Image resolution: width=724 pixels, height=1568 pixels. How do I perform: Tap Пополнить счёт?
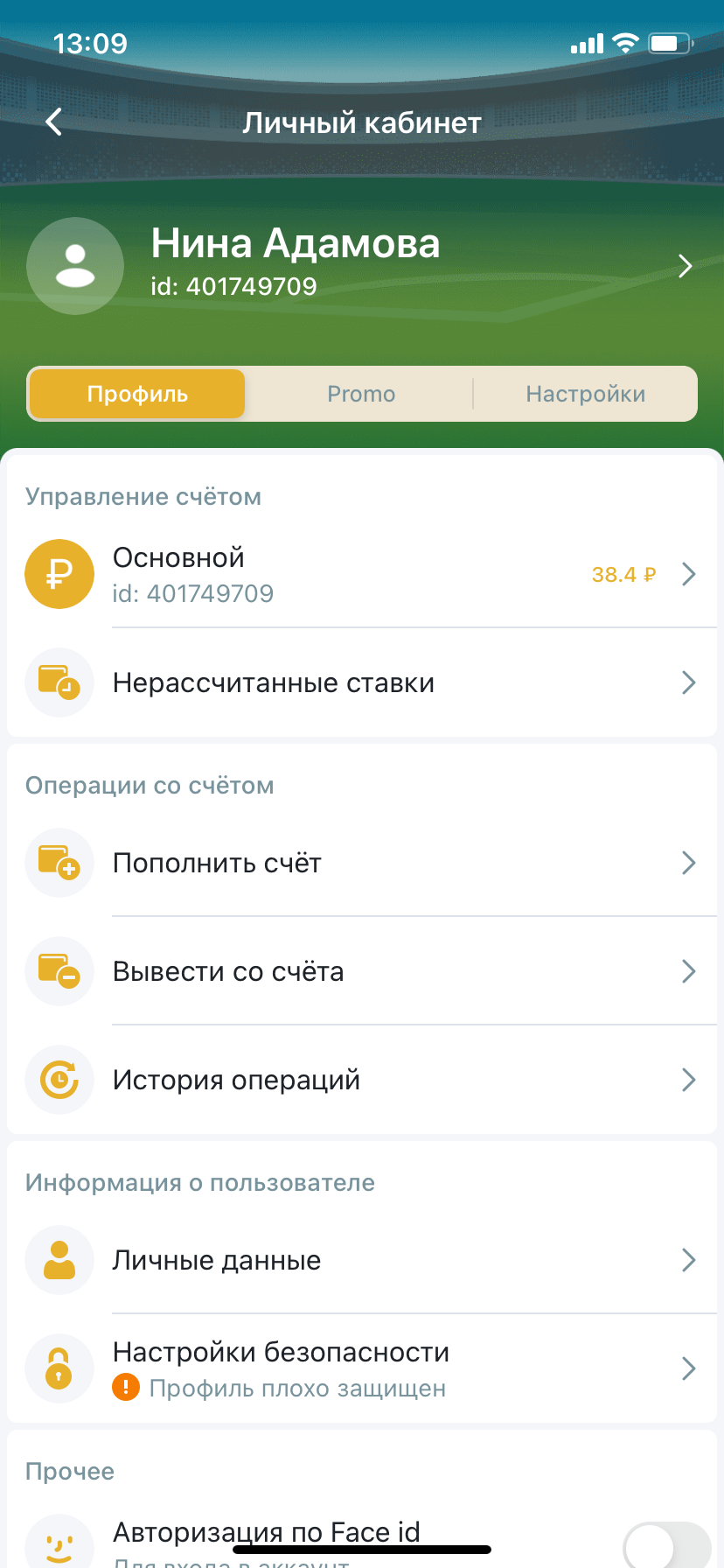coord(362,863)
